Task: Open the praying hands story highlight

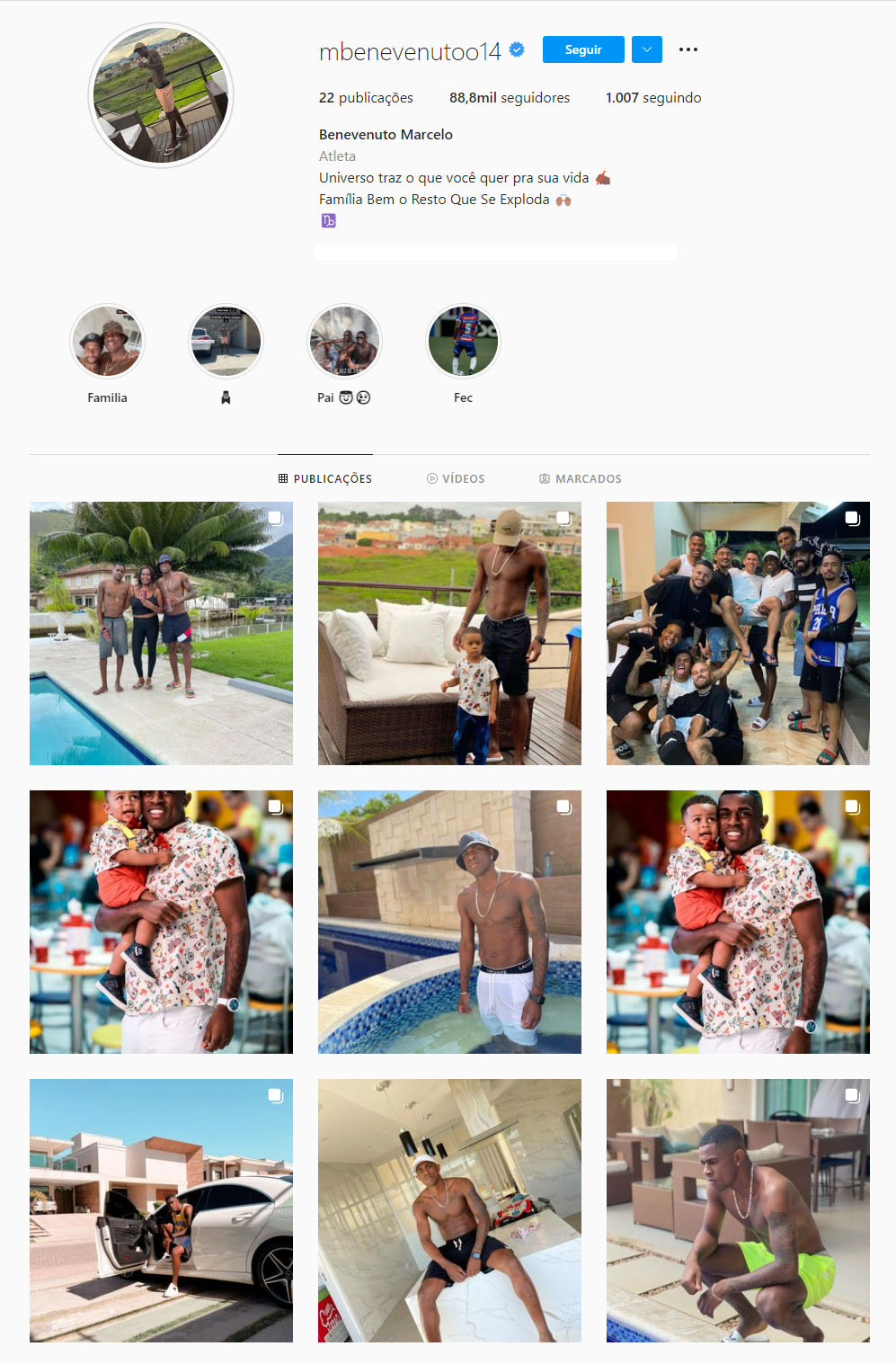Action: click(x=226, y=342)
